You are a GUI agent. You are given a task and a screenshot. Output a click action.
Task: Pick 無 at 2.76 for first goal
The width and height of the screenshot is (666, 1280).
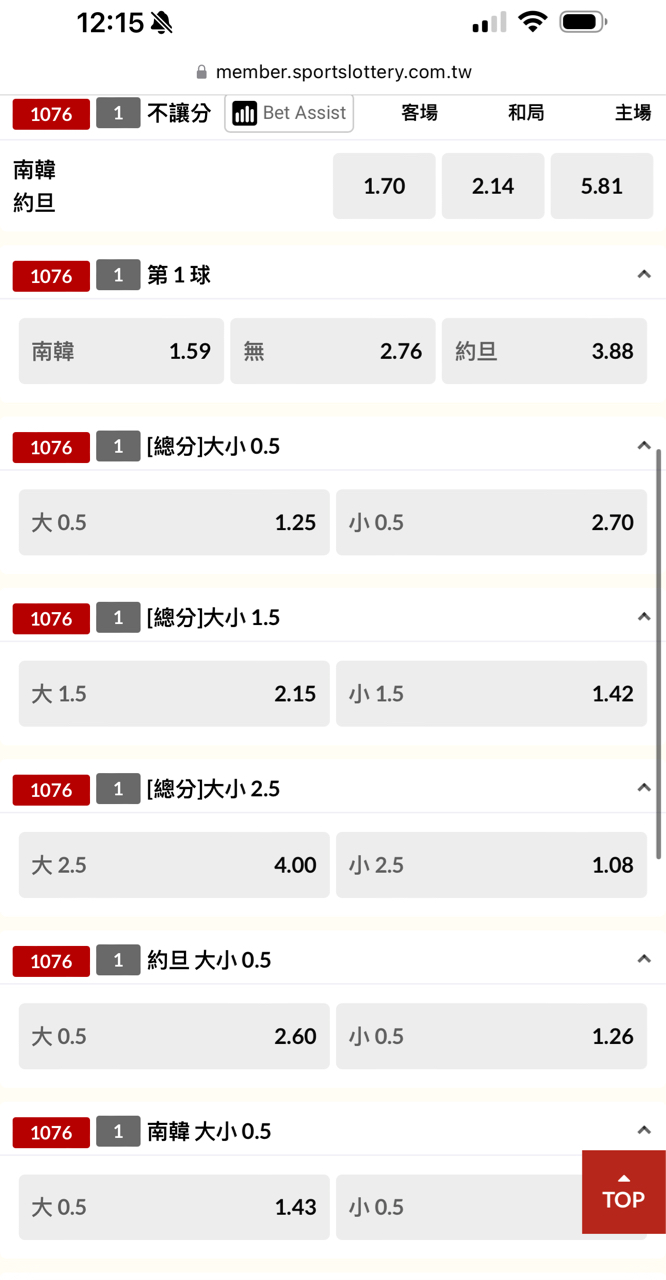pyautogui.click(x=333, y=351)
